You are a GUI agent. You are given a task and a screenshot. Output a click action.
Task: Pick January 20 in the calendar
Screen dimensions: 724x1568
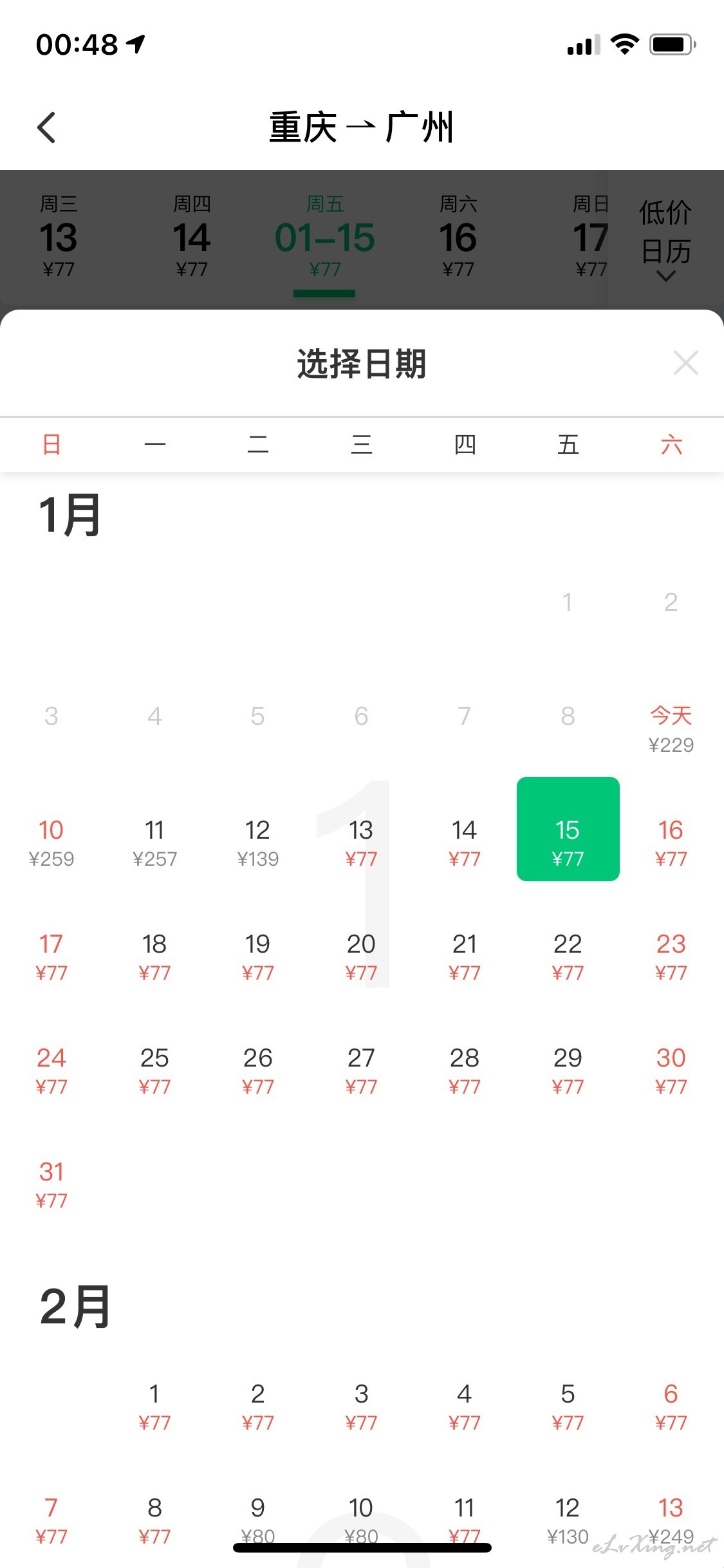[x=361, y=957]
